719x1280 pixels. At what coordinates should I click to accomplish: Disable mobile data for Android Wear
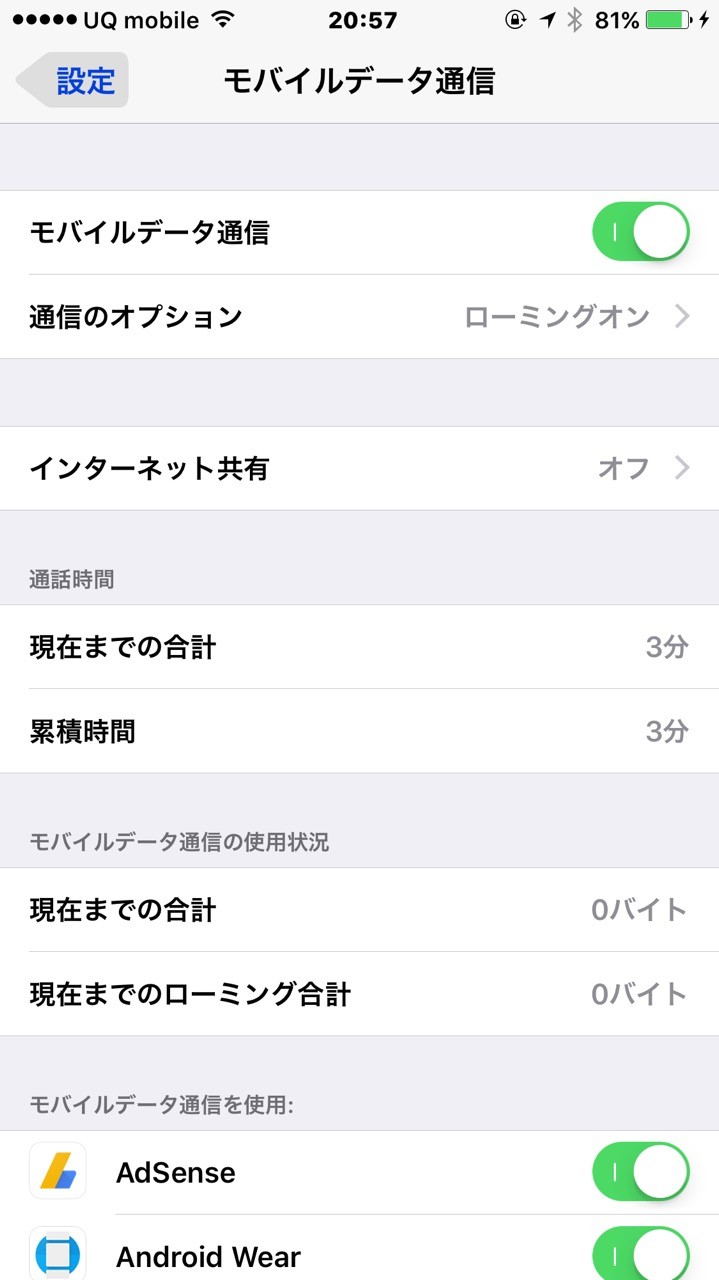coord(641,1254)
